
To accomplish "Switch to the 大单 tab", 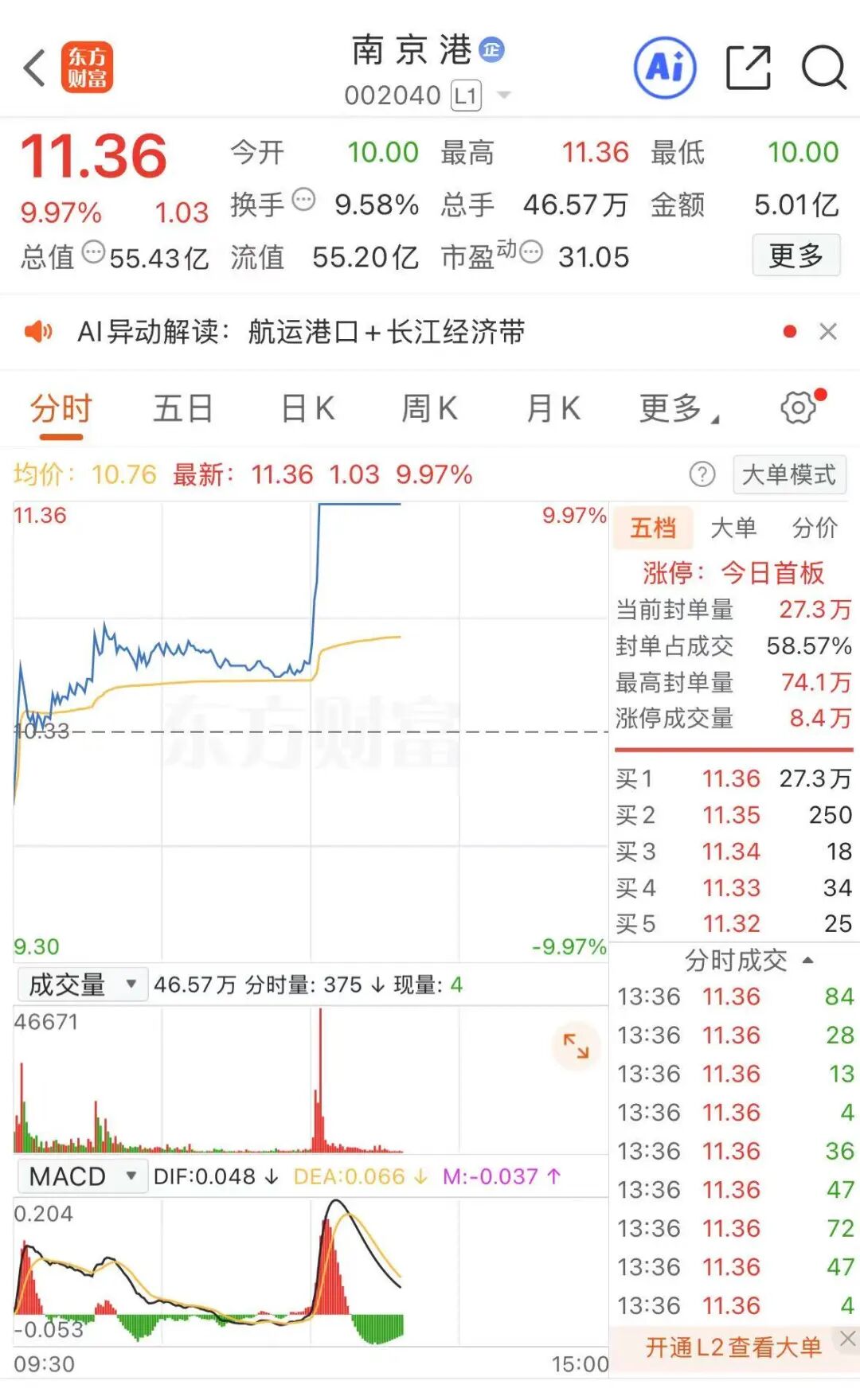I will coord(733,528).
